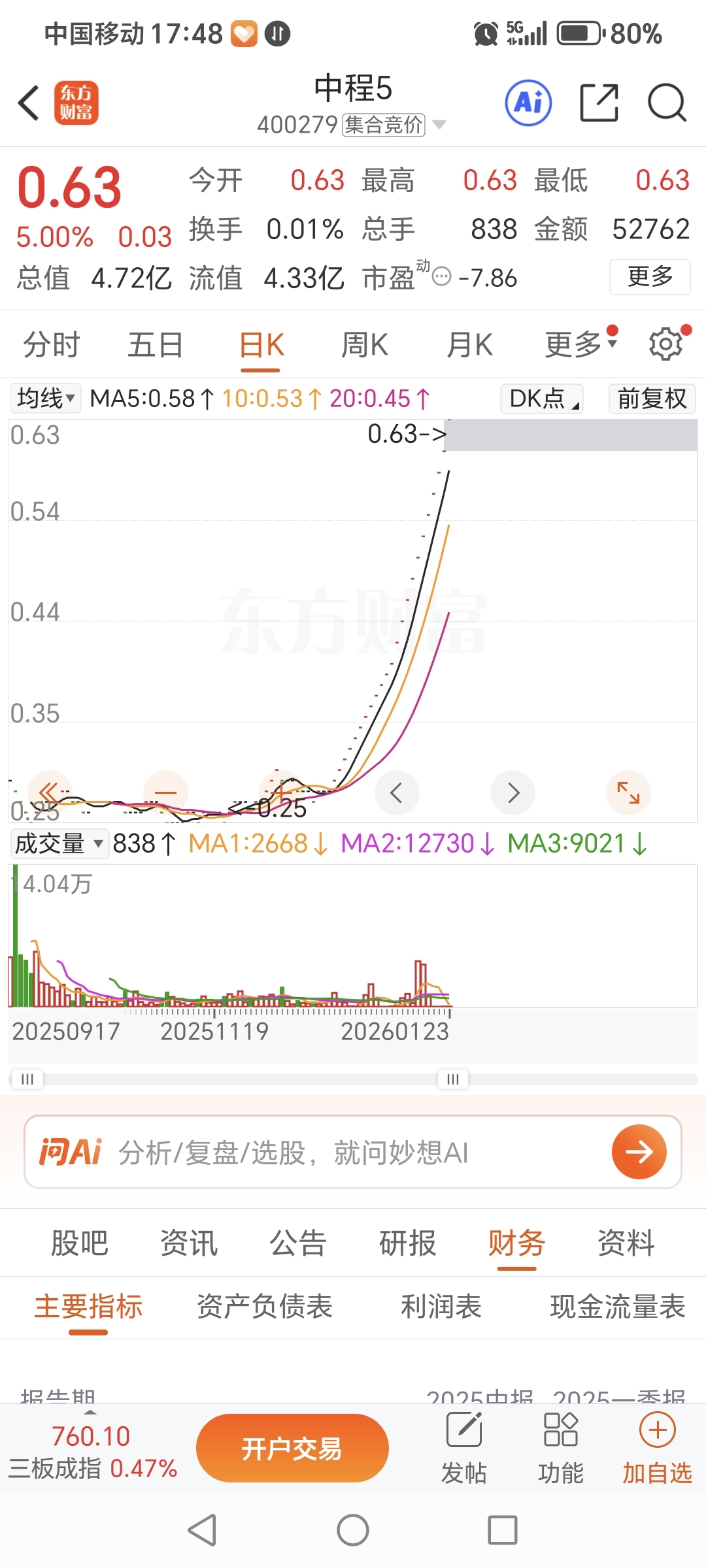Open the AI assistant icon
The height and width of the screenshot is (1568, 706).
528,103
